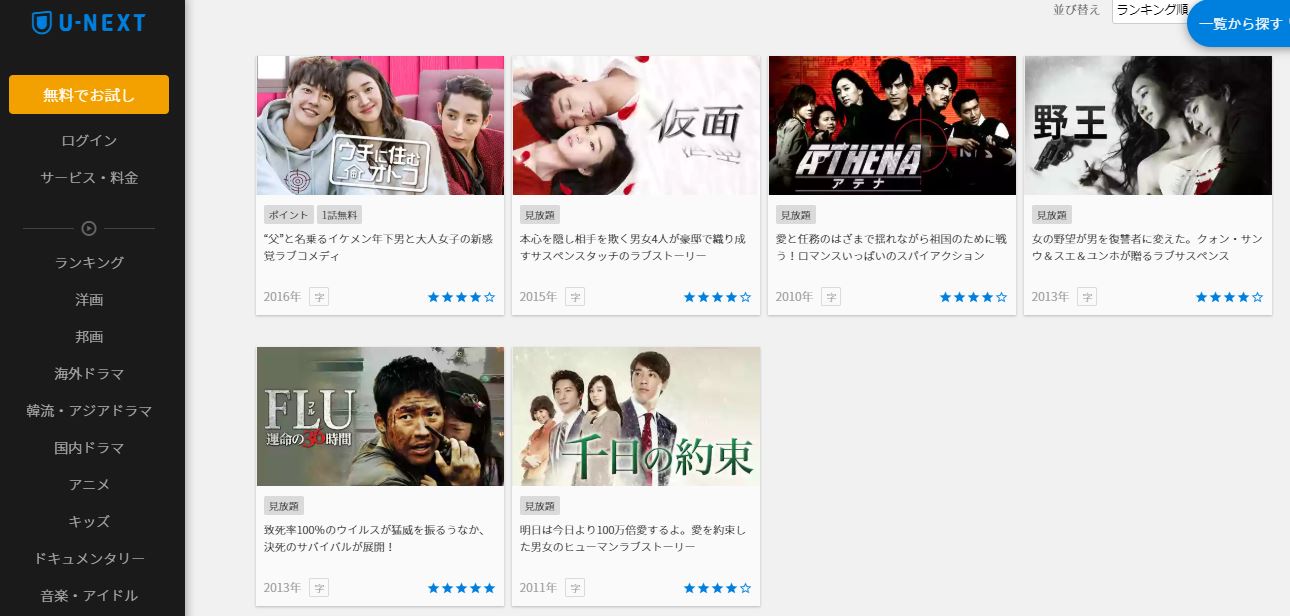Open the 仮面 drama card
Viewport: 1290px width, 616px height.
point(636,126)
